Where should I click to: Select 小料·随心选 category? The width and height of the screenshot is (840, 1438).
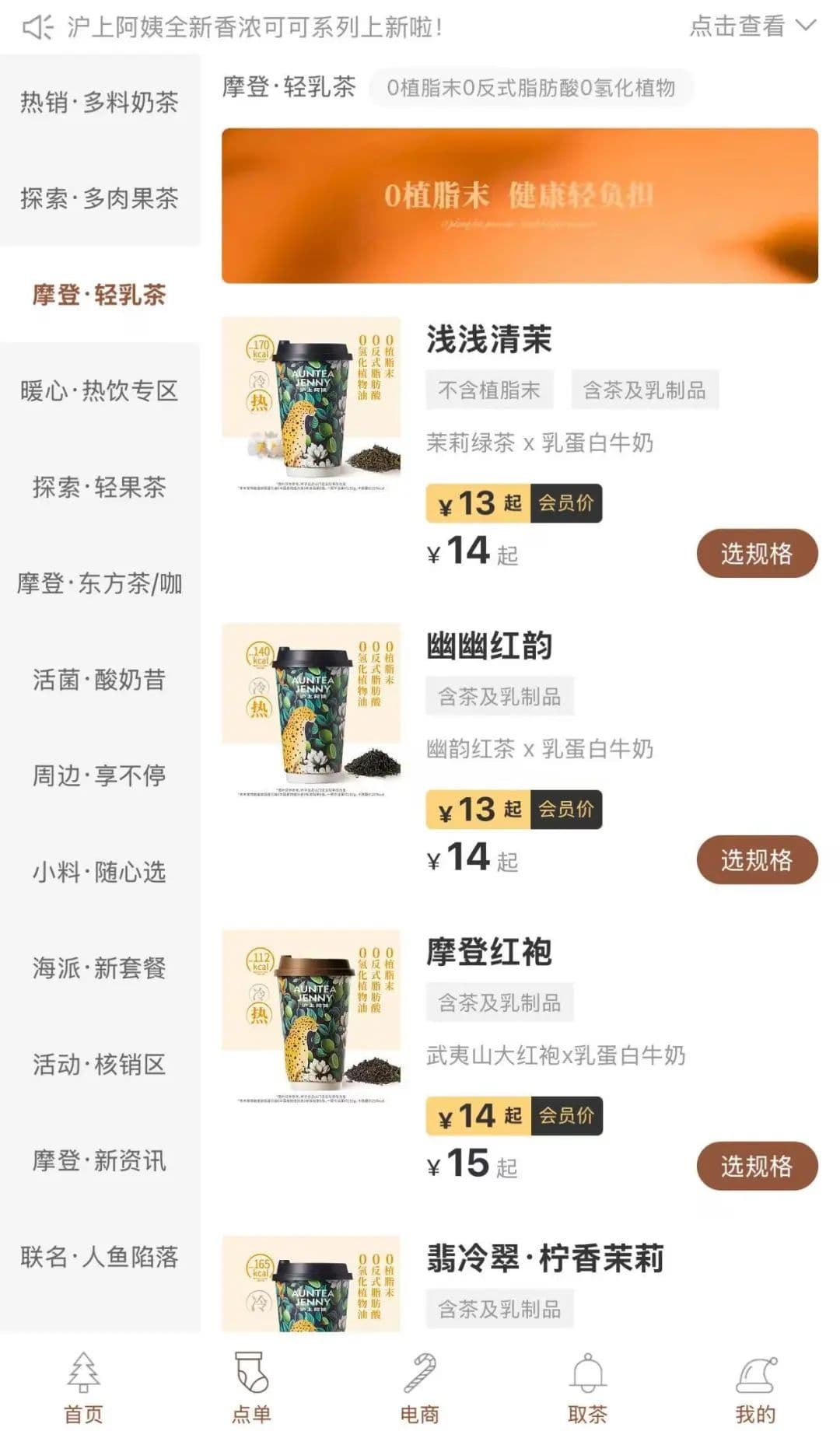point(100,872)
